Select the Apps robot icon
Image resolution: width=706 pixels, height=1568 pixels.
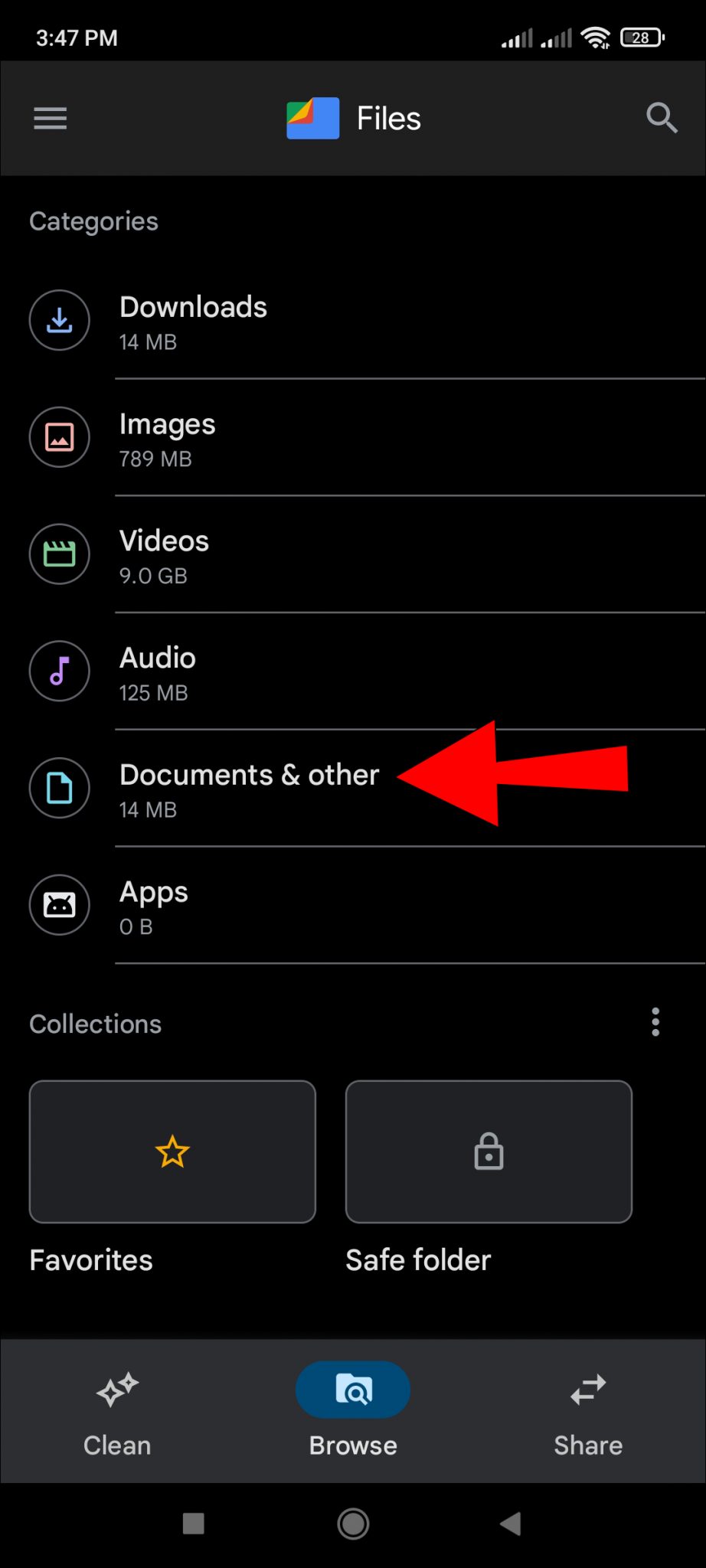coord(59,905)
